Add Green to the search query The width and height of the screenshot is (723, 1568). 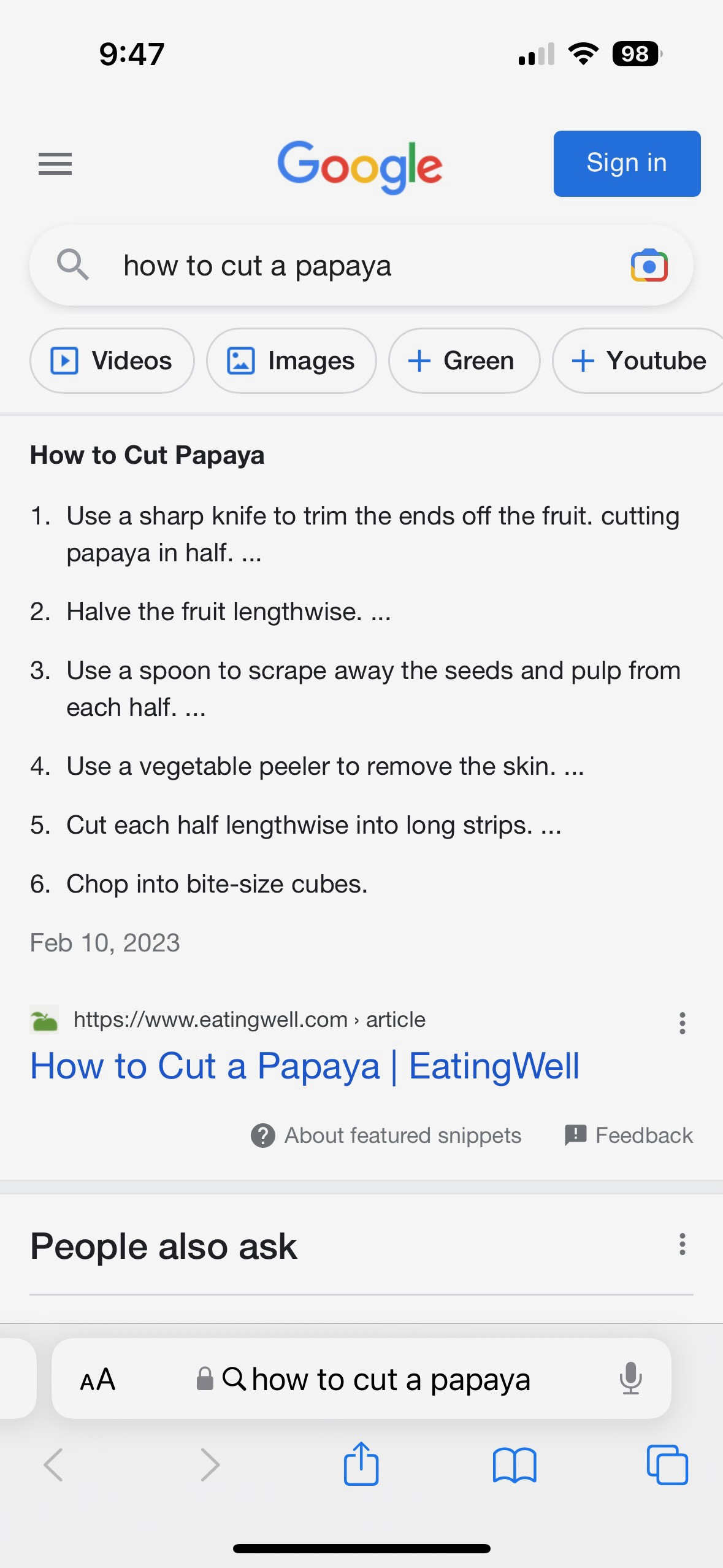click(464, 361)
